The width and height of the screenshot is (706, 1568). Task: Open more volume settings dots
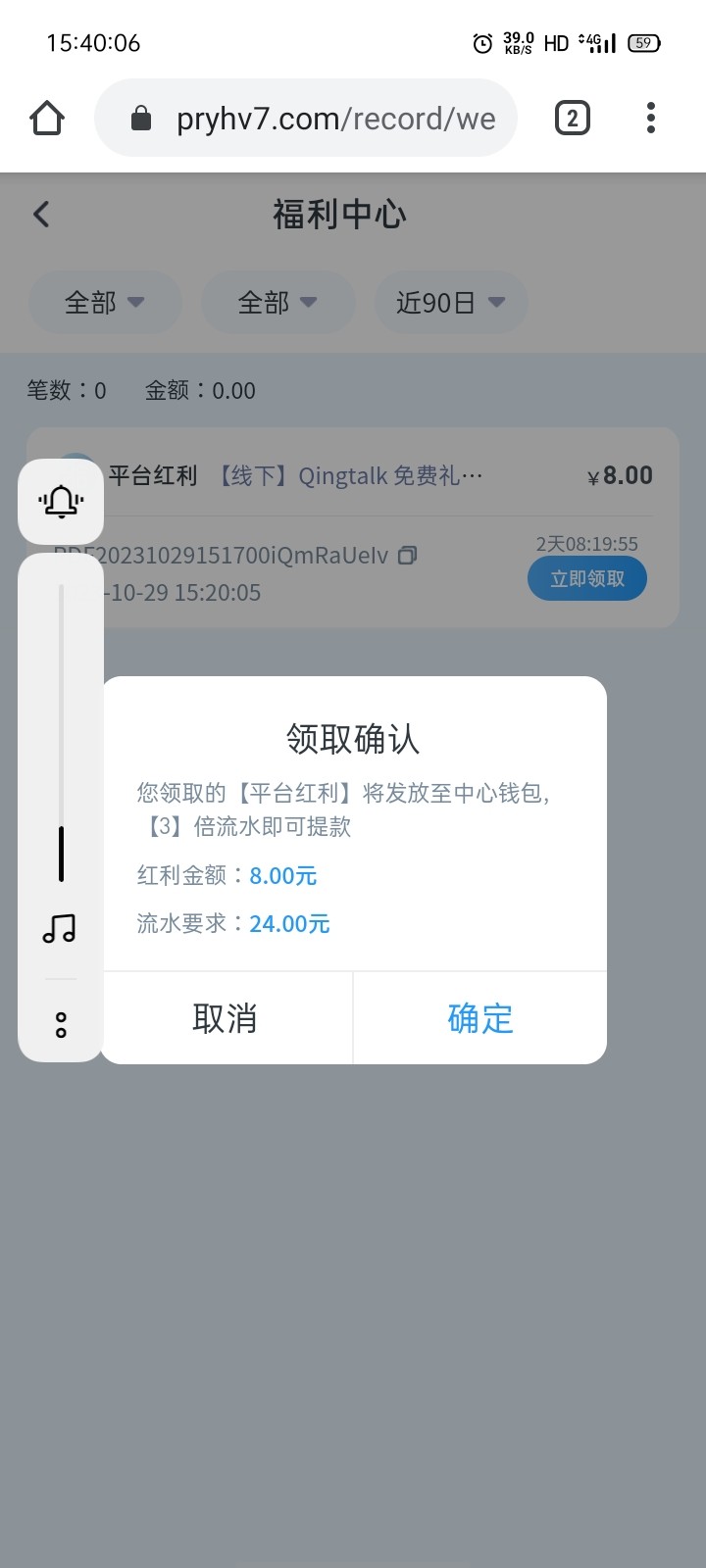point(61,1025)
